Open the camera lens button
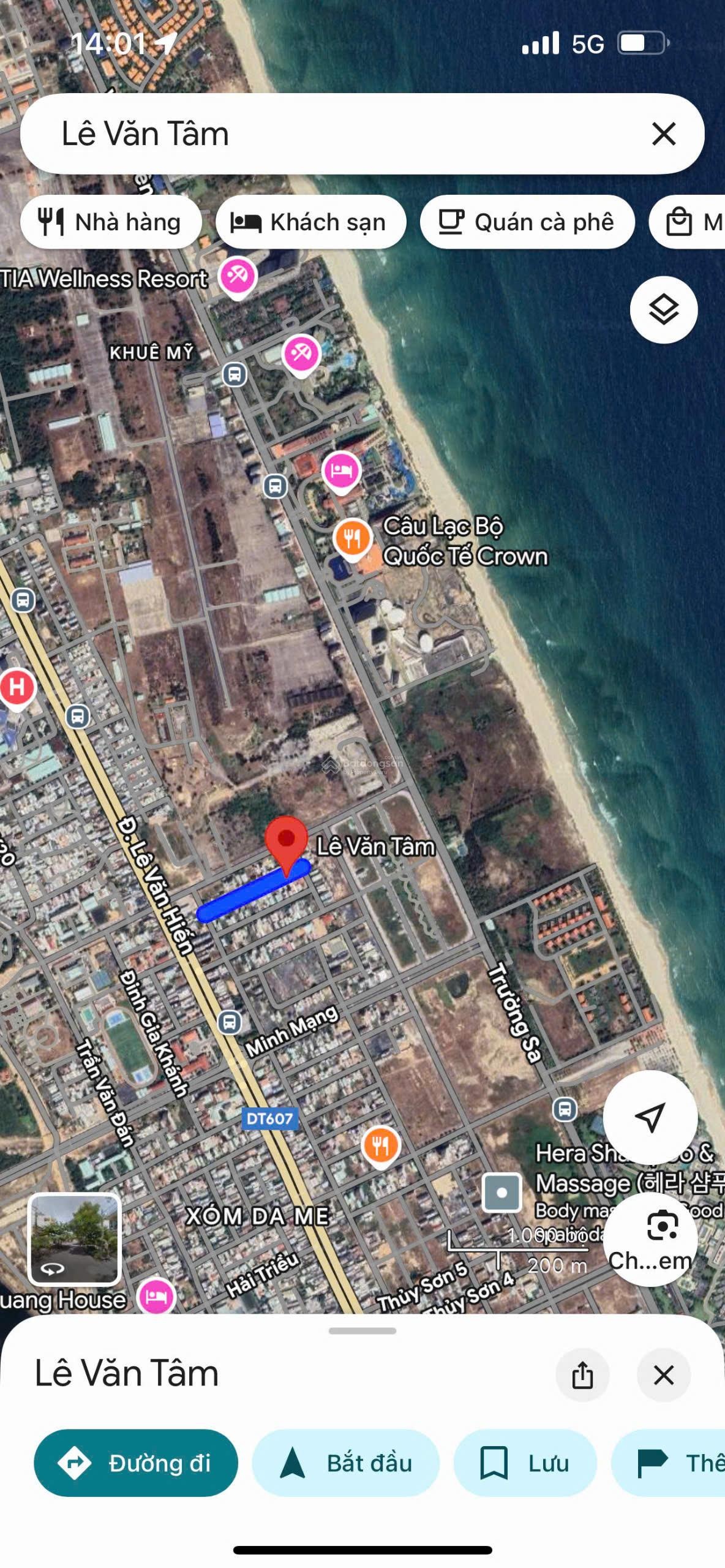This screenshot has height=1568, width=725. (x=650, y=1238)
